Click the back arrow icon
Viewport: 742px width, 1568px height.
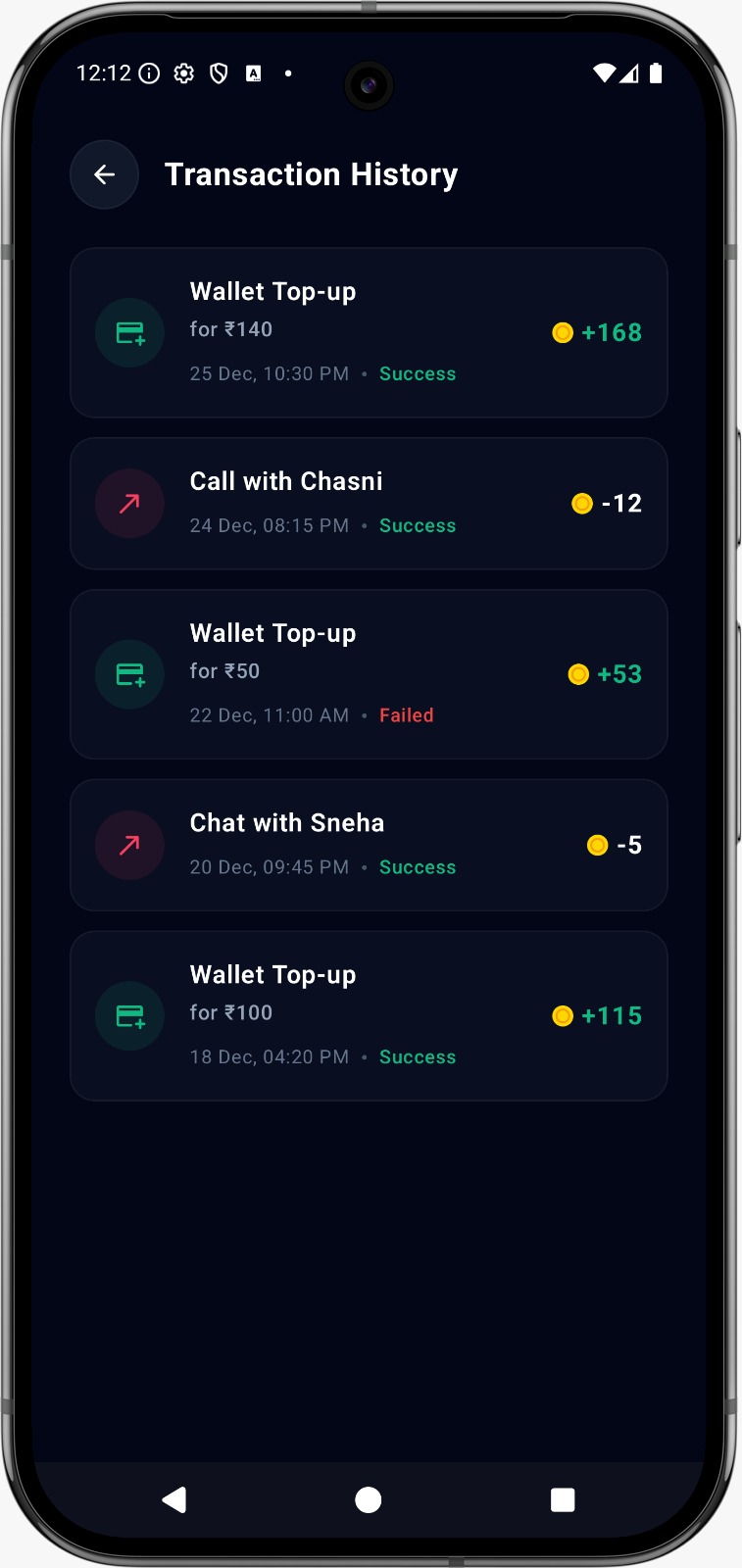[x=104, y=174]
